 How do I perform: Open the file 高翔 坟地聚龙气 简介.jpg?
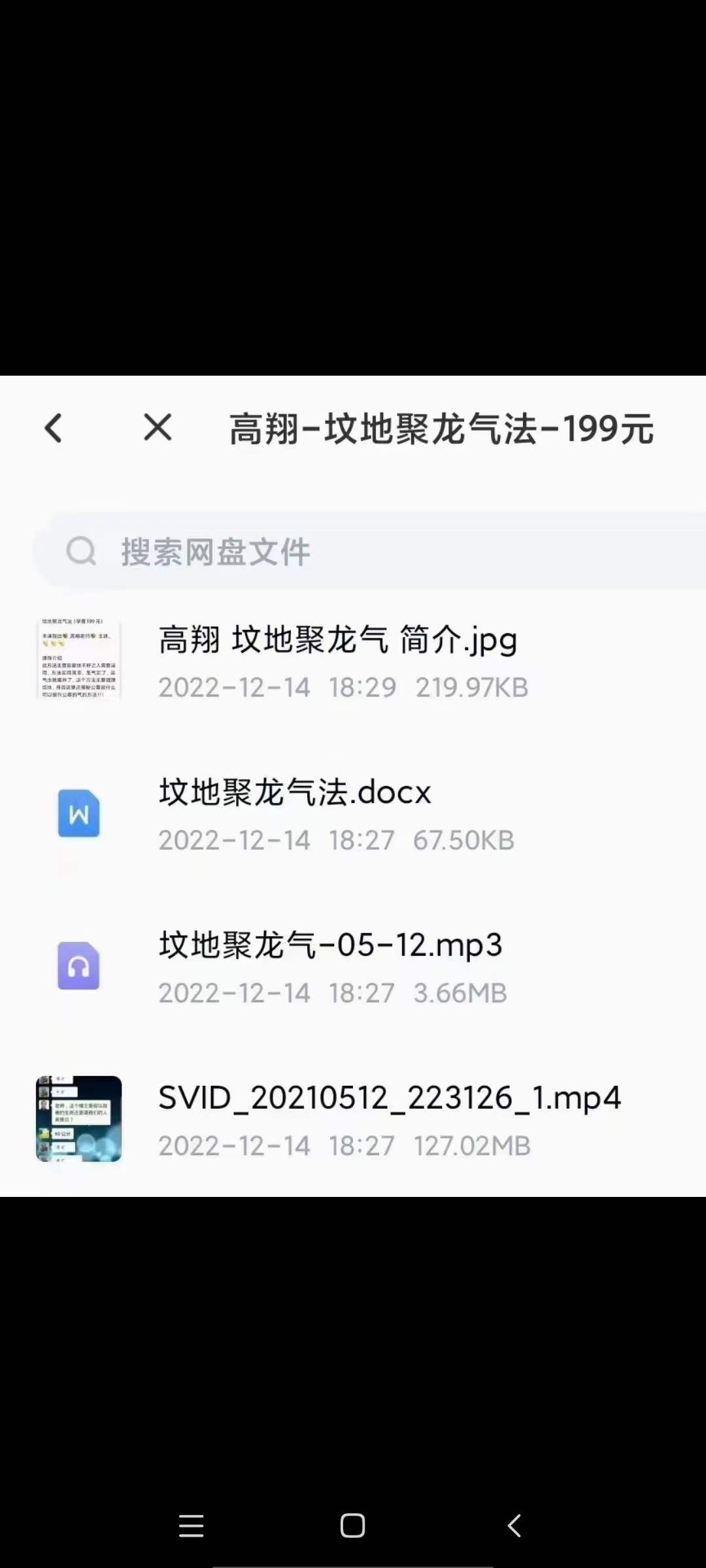point(337,640)
